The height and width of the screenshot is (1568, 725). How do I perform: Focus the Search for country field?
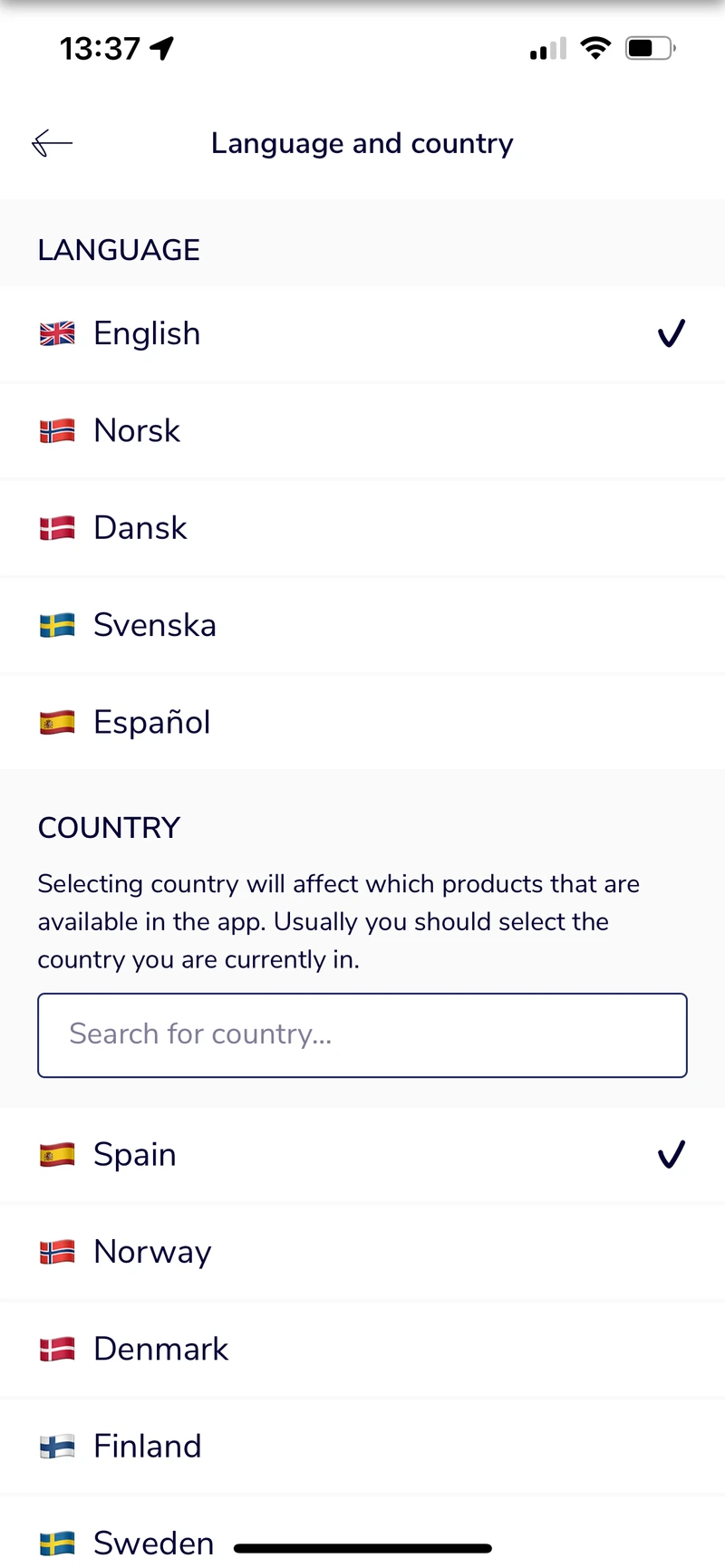[362, 1034]
